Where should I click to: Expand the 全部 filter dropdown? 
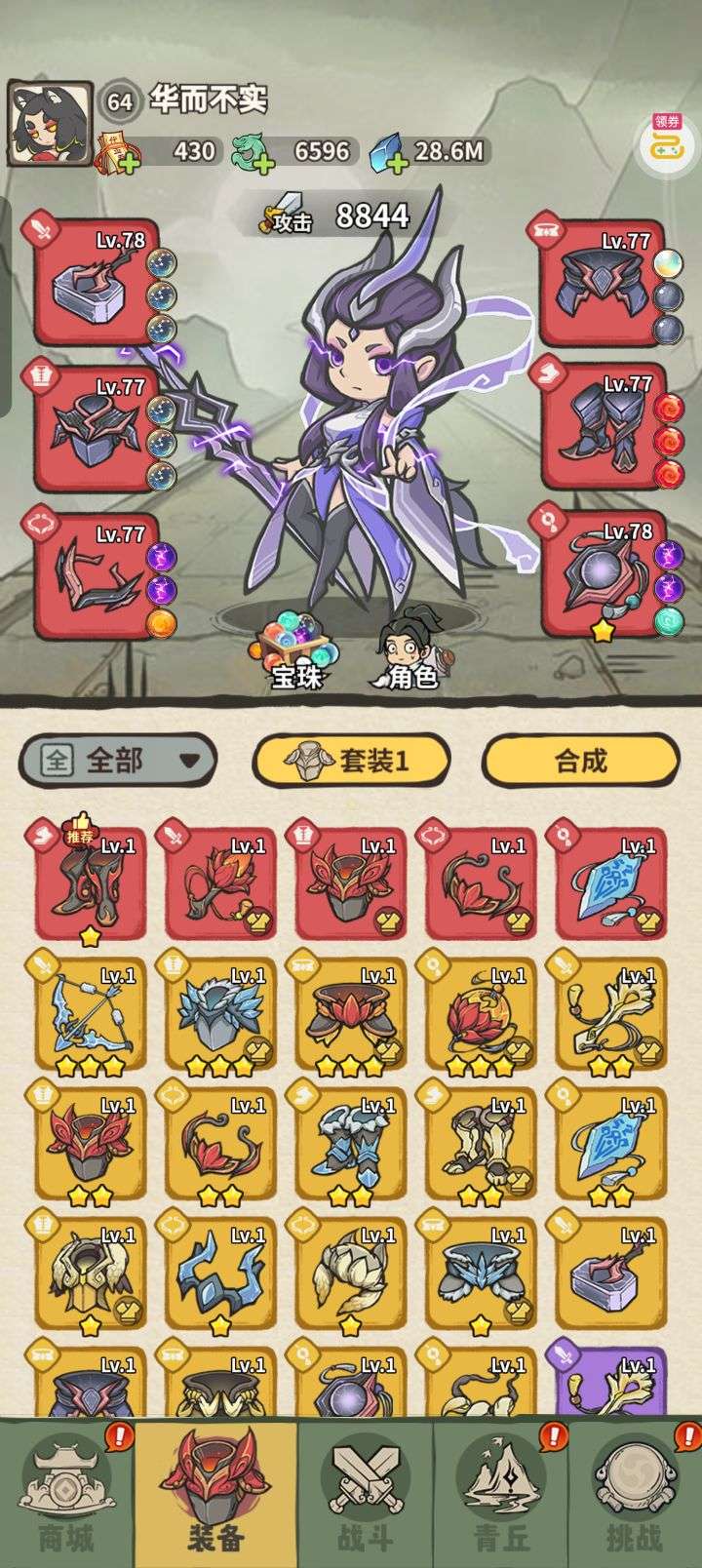point(117,760)
